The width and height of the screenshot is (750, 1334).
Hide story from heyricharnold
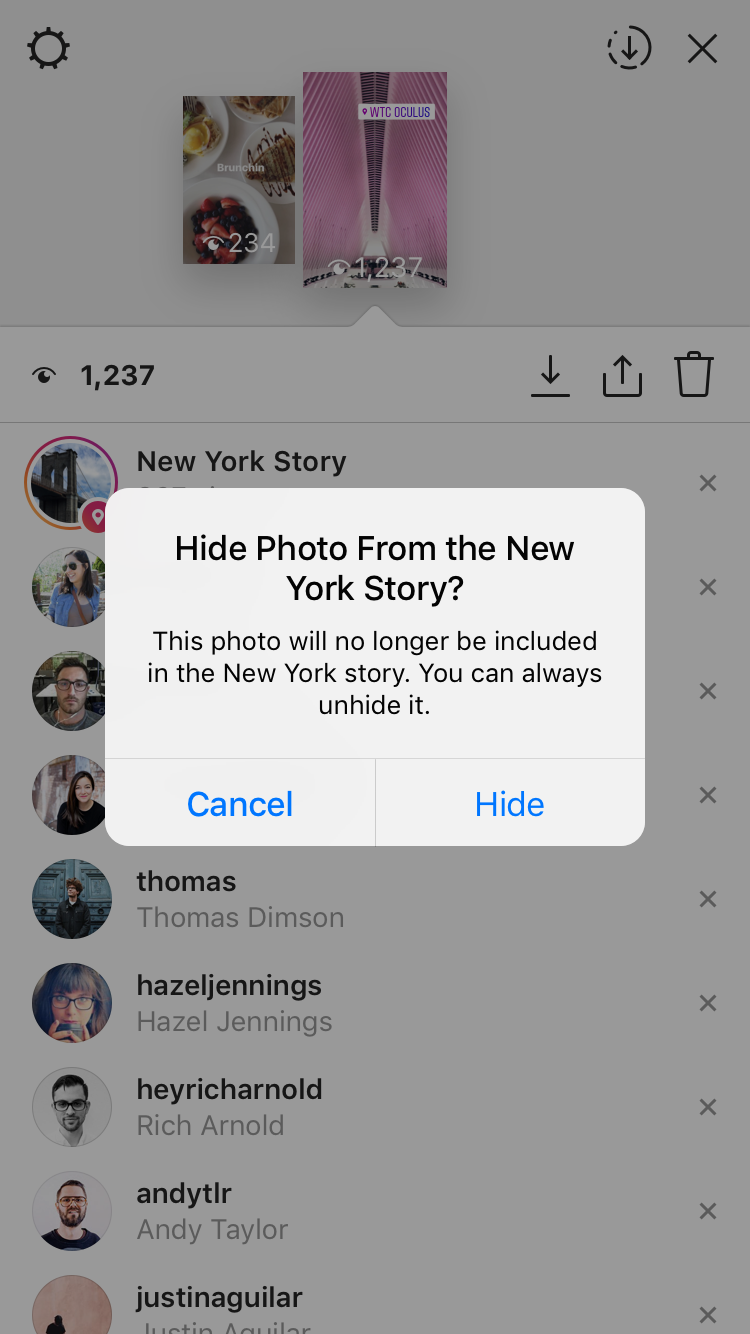(708, 1107)
